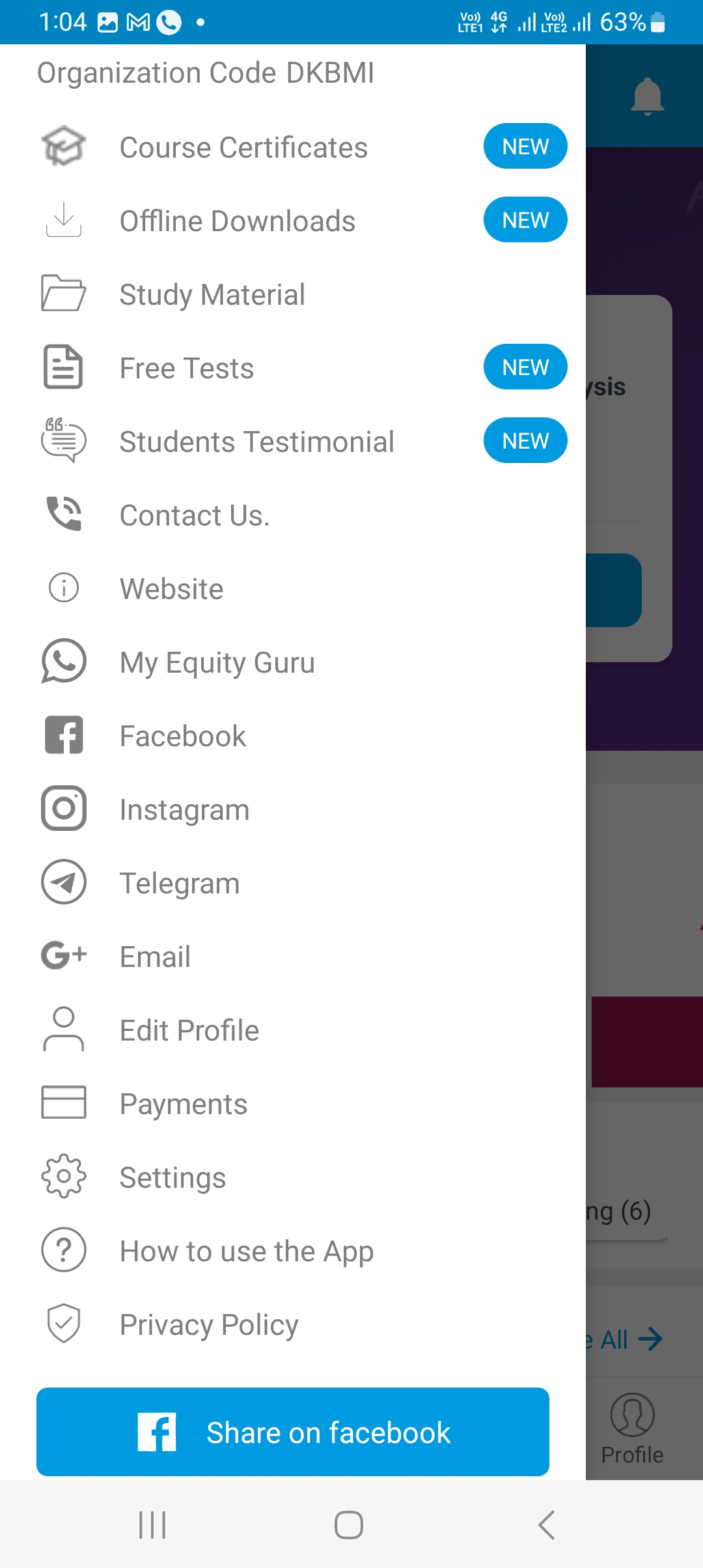Open the Study Material folder icon

click(x=63, y=294)
